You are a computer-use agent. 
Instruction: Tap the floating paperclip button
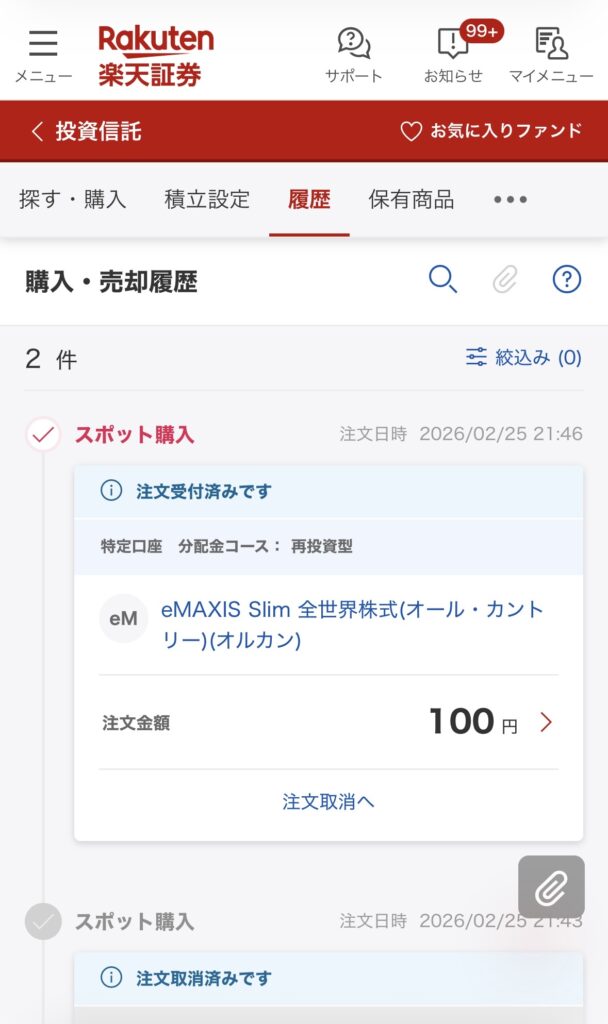(x=551, y=887)
